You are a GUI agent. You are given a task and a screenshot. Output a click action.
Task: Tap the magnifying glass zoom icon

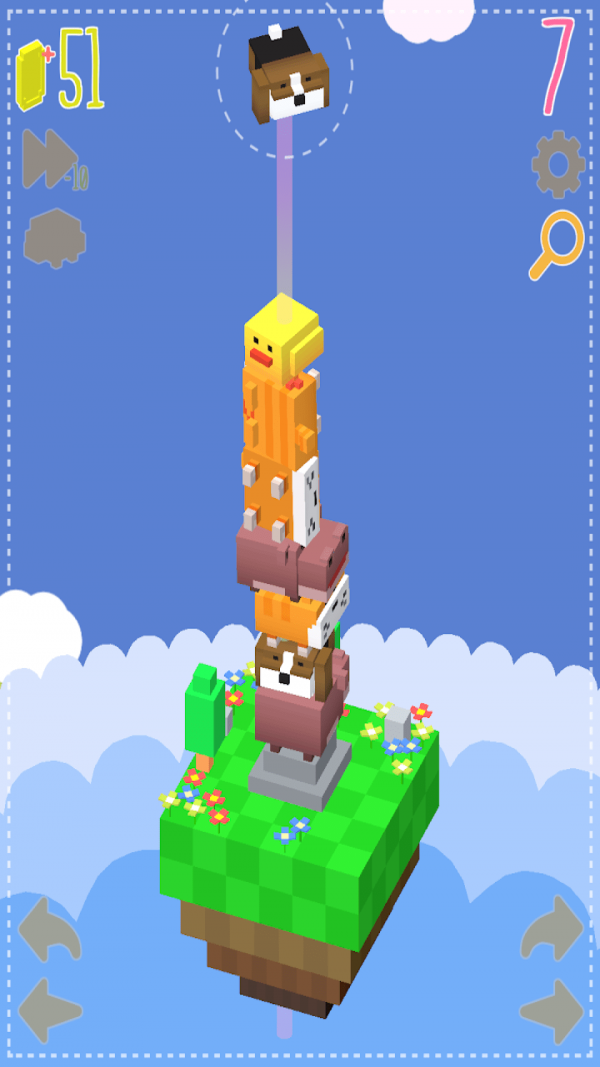pyautogui.click(x=555, y=245)
